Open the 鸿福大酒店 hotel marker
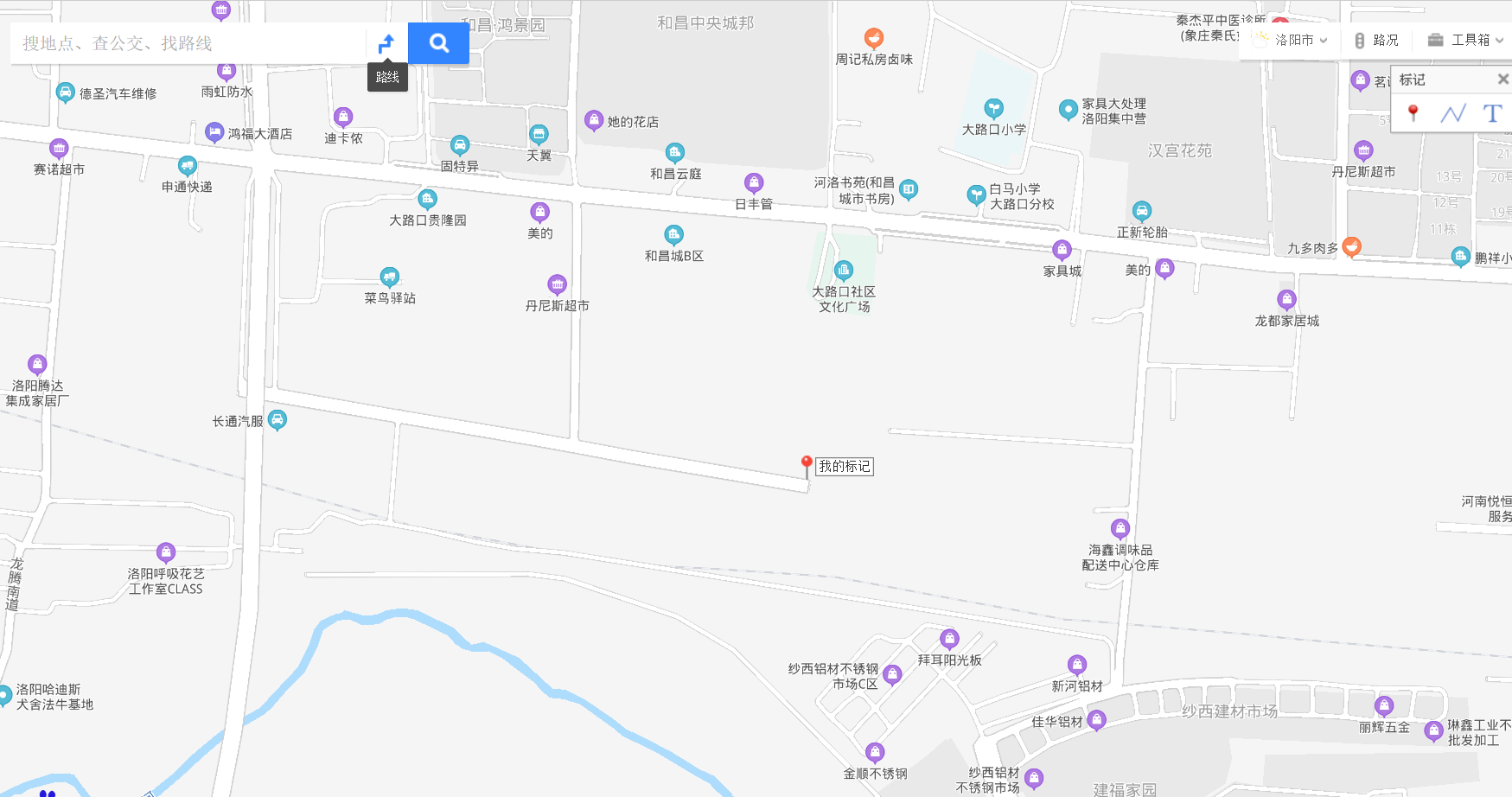 pyautogui.click(x=214, y=132)
